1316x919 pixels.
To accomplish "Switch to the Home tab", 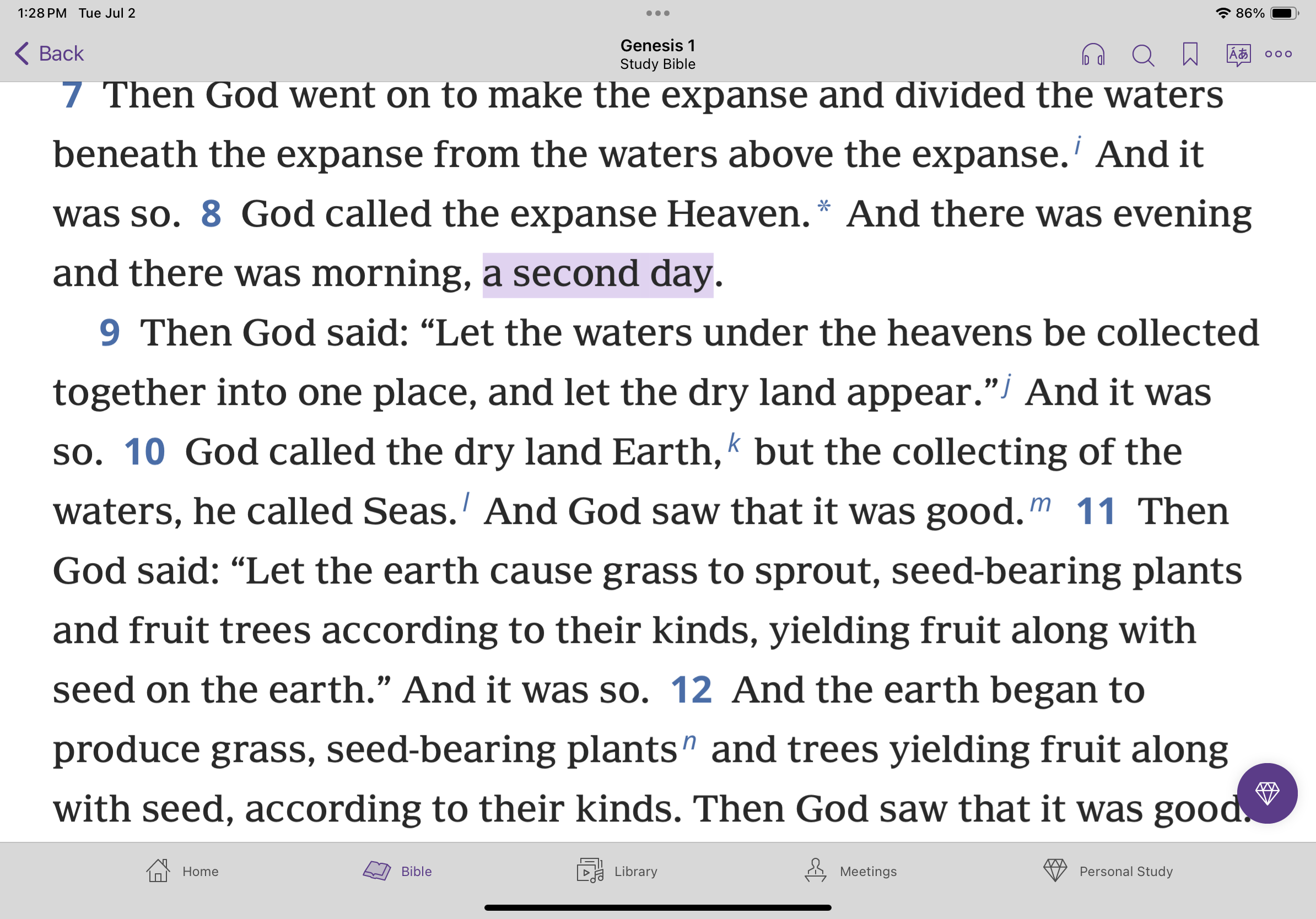I will pos(182,871).
